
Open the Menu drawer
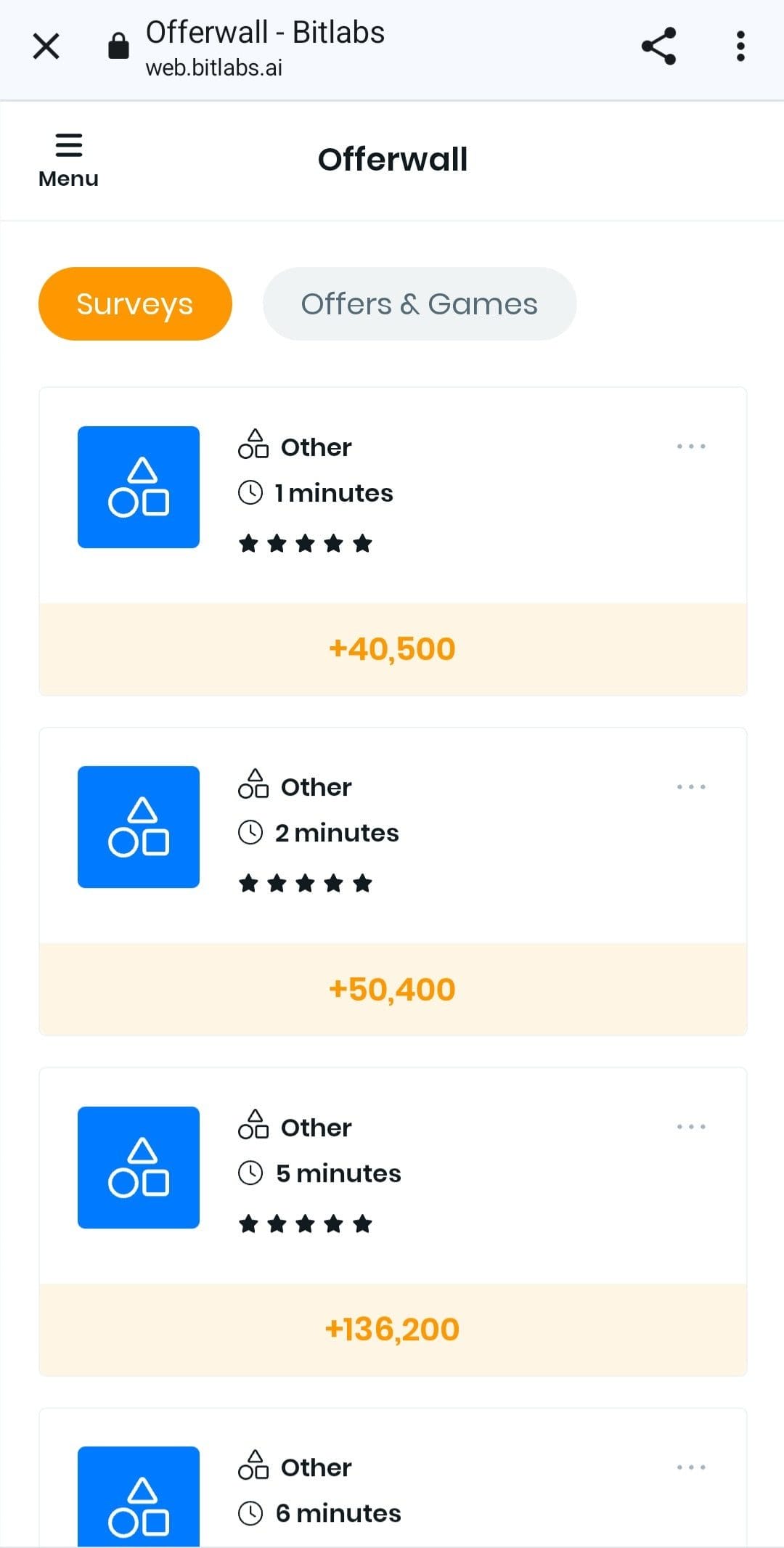coord(68,160)
